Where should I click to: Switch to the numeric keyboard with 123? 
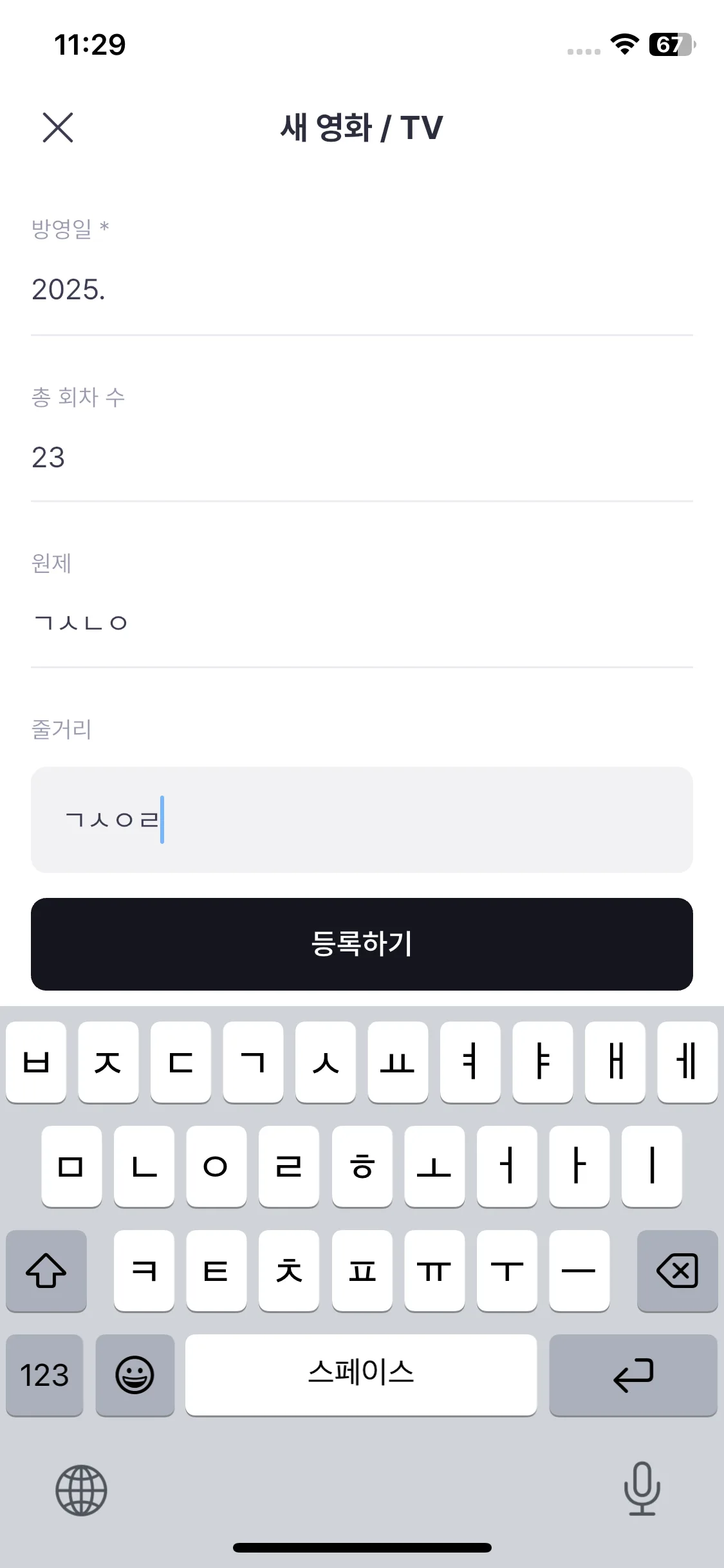[44, 1376]
